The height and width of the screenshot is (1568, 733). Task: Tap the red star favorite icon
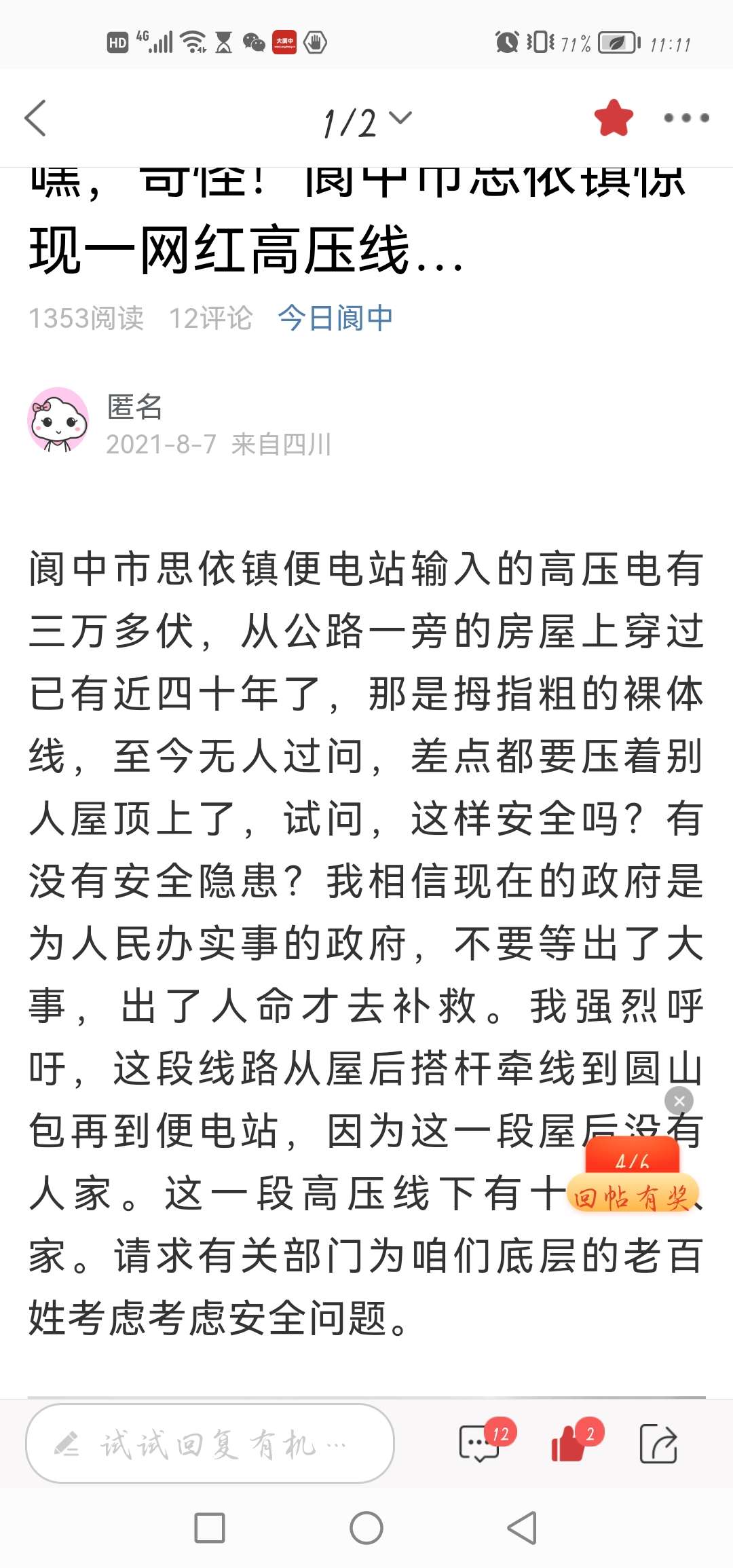613,118
